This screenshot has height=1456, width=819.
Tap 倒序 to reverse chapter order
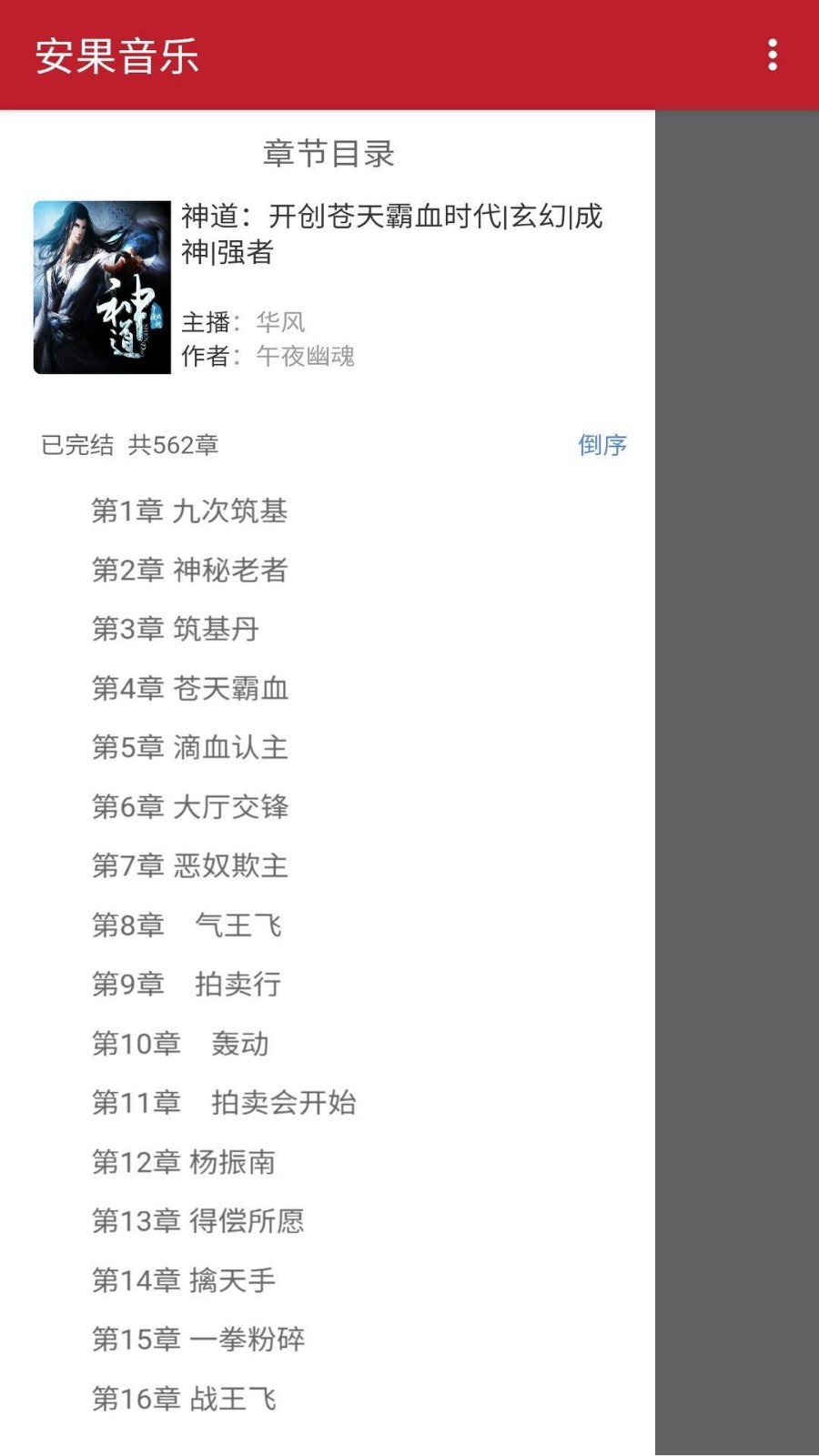pyautogui.click(x=602, y=445)
